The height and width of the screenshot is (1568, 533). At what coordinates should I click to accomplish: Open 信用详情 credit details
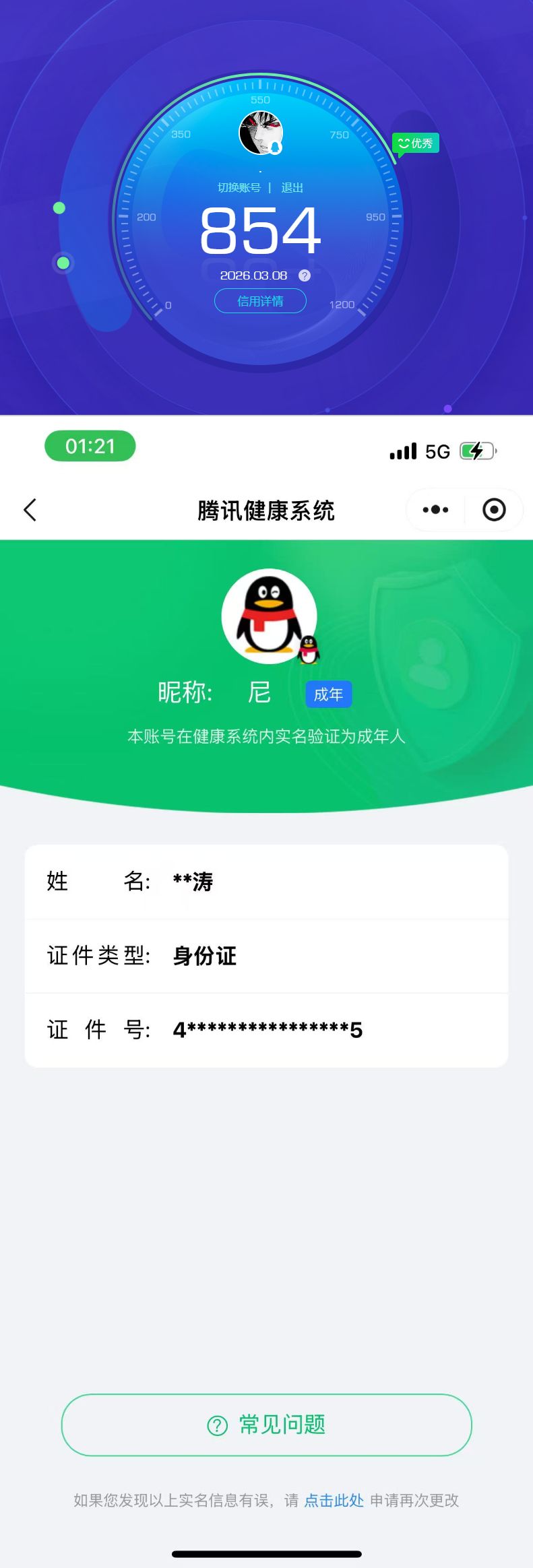click(x=260, y=300)
